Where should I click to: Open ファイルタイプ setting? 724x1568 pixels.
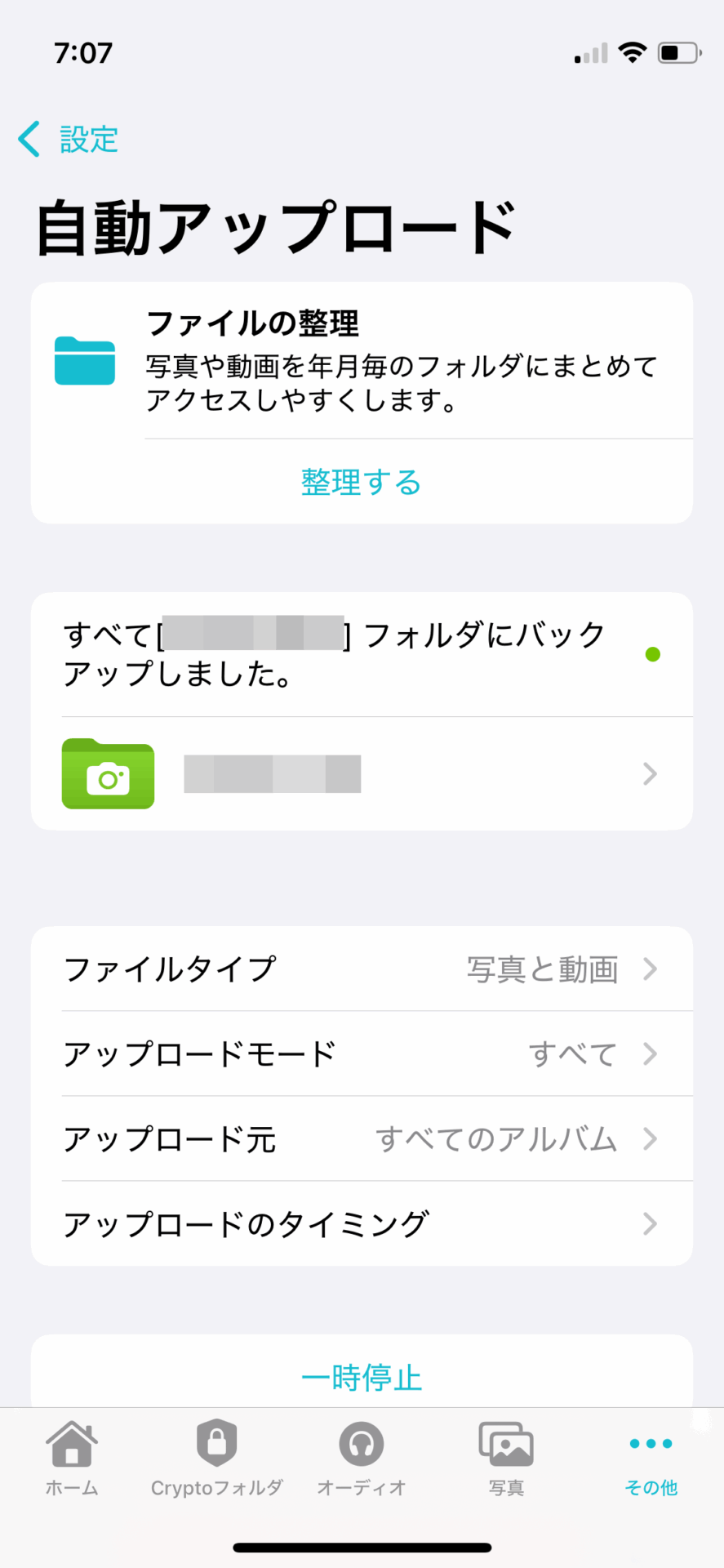pyautogui.click(x=362, y=969)
